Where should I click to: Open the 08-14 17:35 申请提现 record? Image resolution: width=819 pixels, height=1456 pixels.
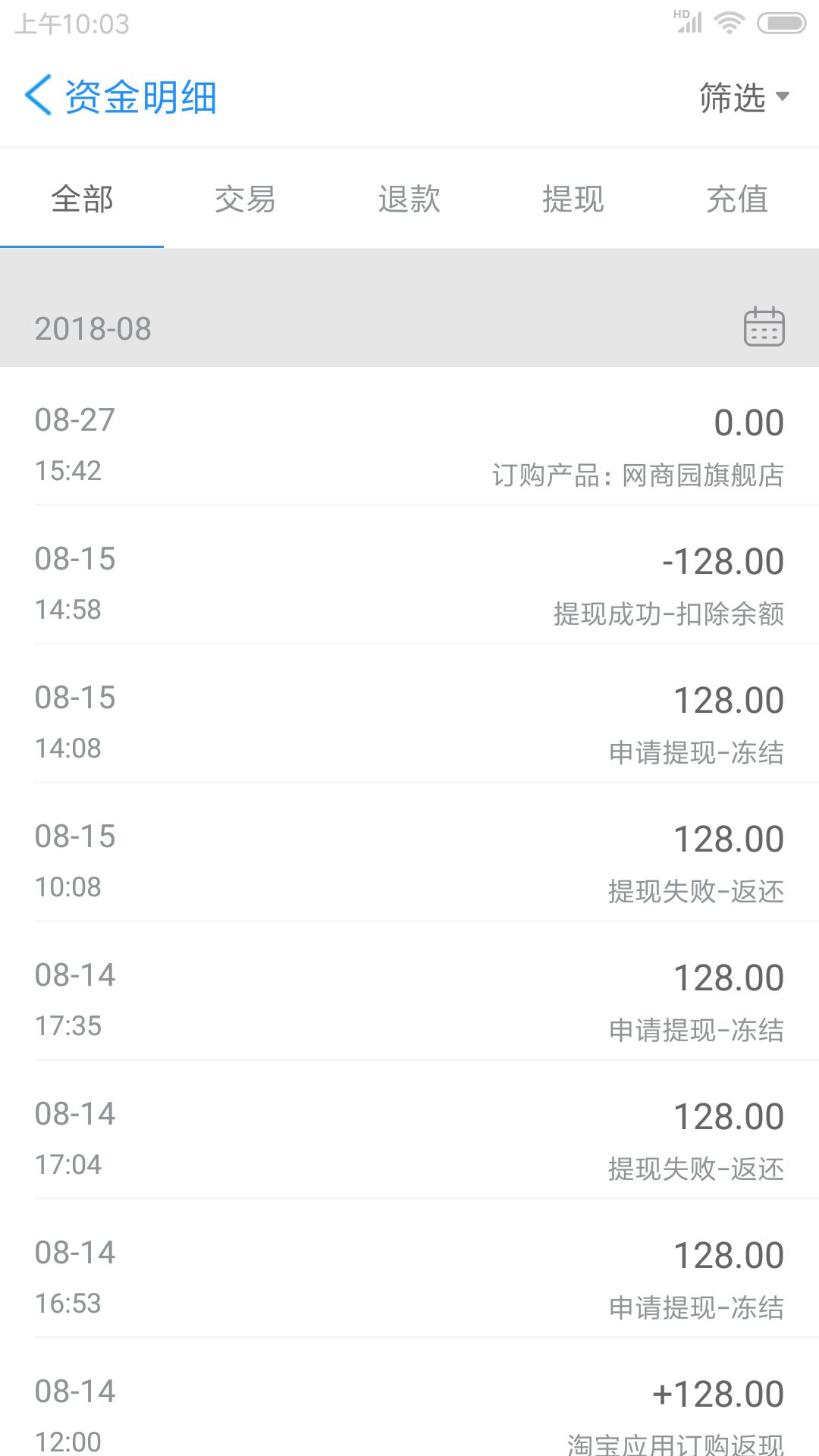[409, 1000]
